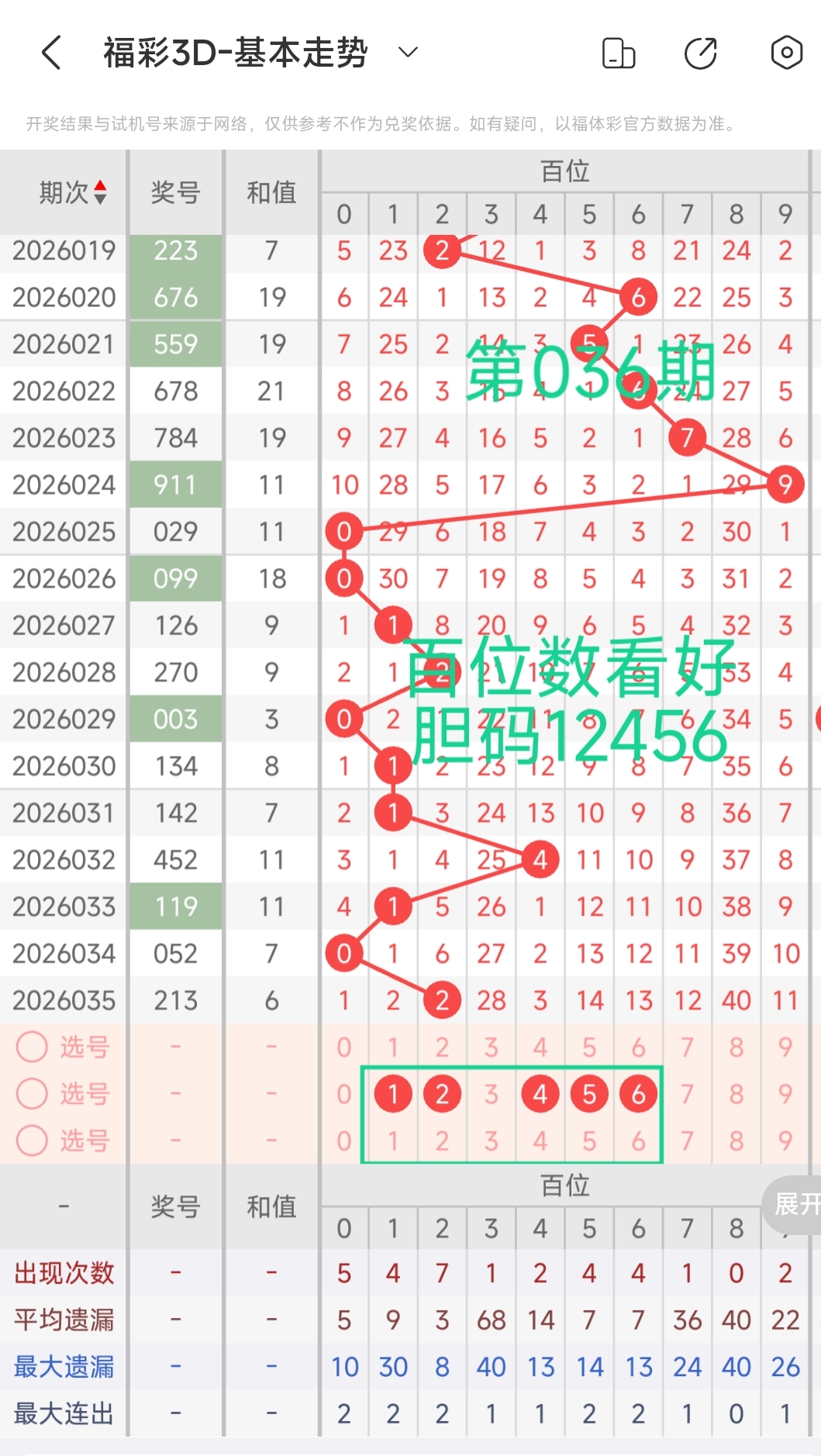This screenshot has height=1456, width=821.
Task: Select the third 选号 radio circle
Action: [32, 1140]
